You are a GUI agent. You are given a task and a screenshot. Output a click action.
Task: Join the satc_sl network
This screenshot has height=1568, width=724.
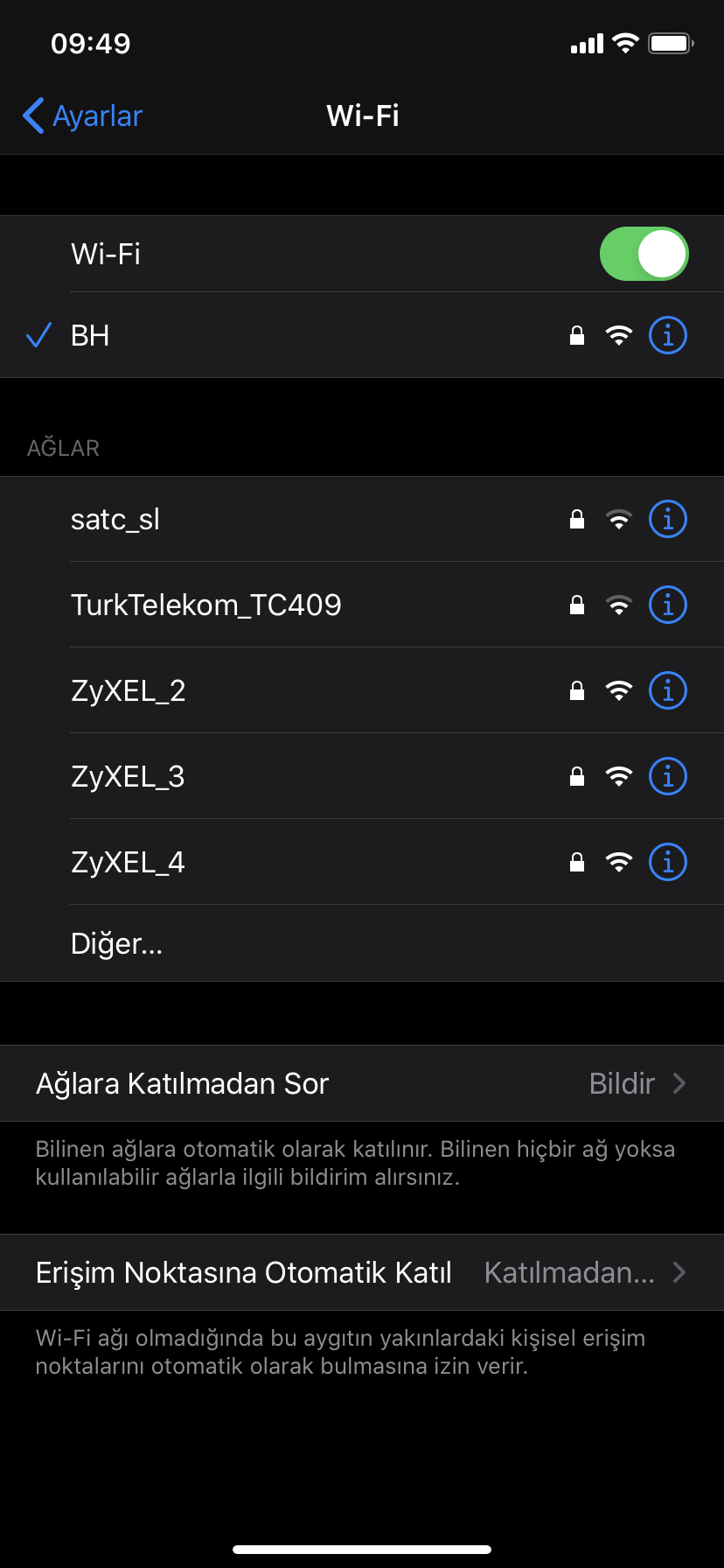[x=362, y=519]
